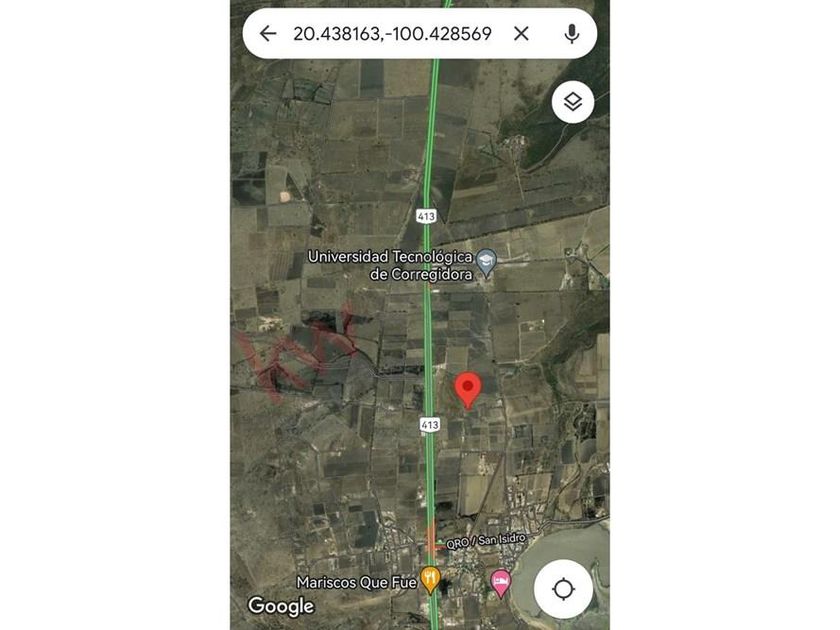Go back from the coordinates search
This screenshot has height=630, width=840.
267,34
